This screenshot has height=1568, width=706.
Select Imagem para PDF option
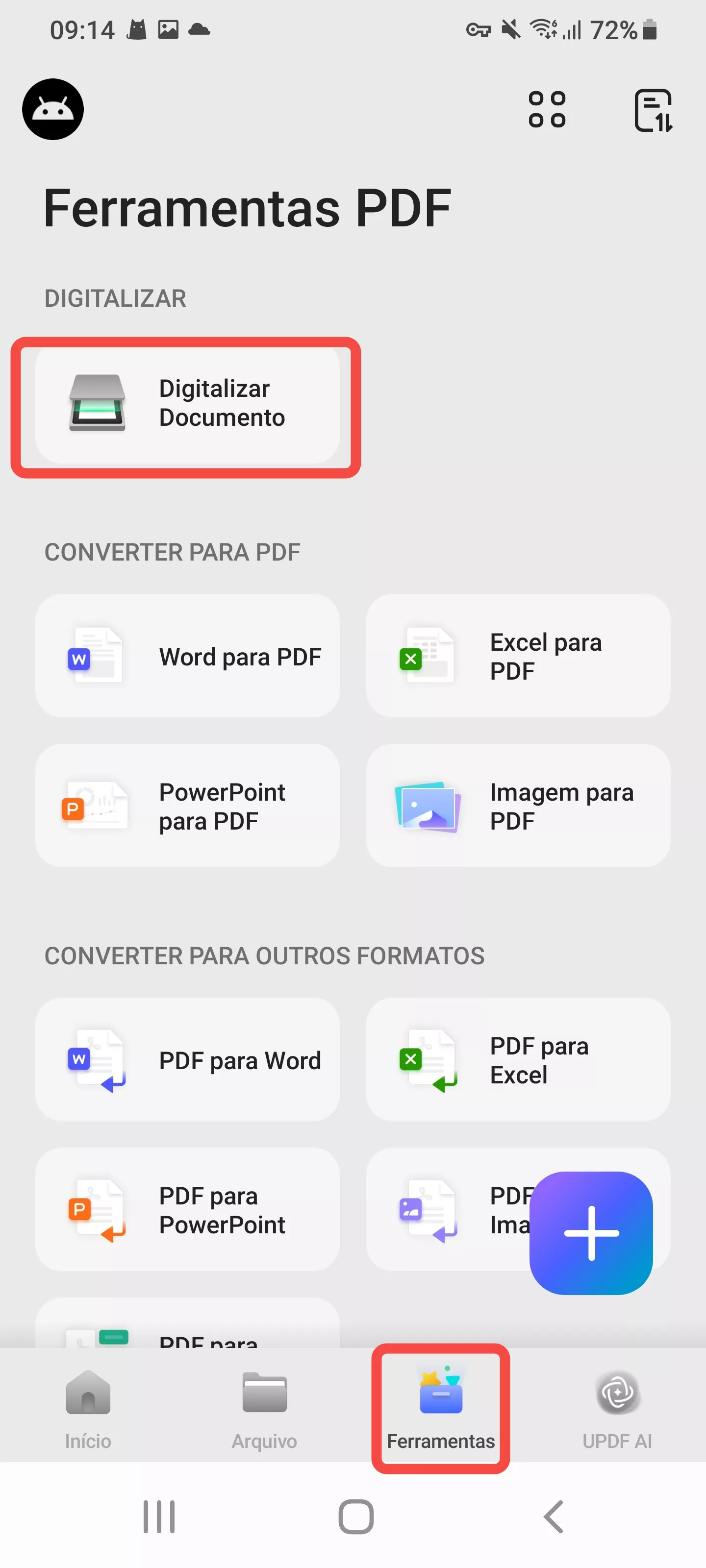[x=518, y=806]
